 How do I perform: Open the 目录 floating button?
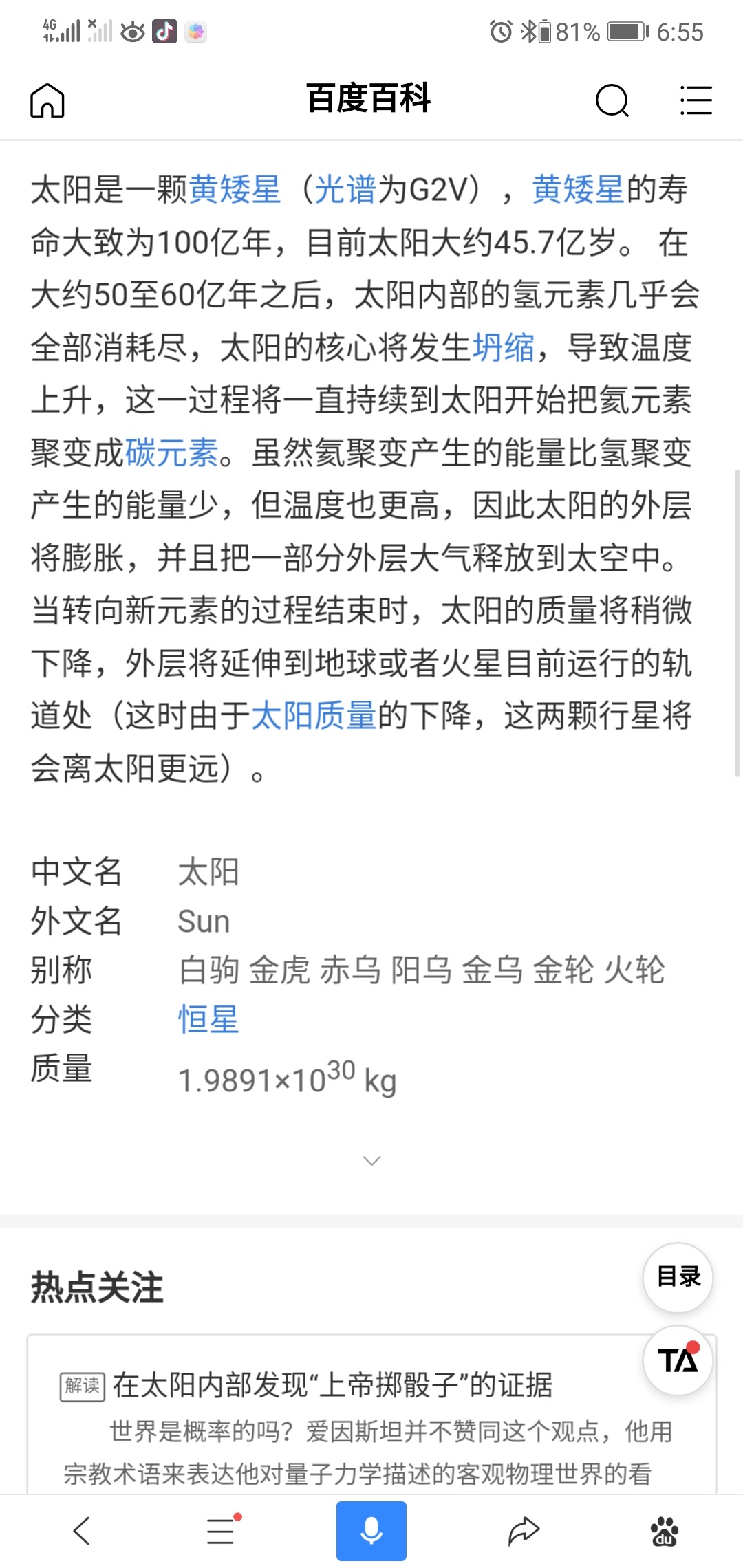[x=678, y=1277]
